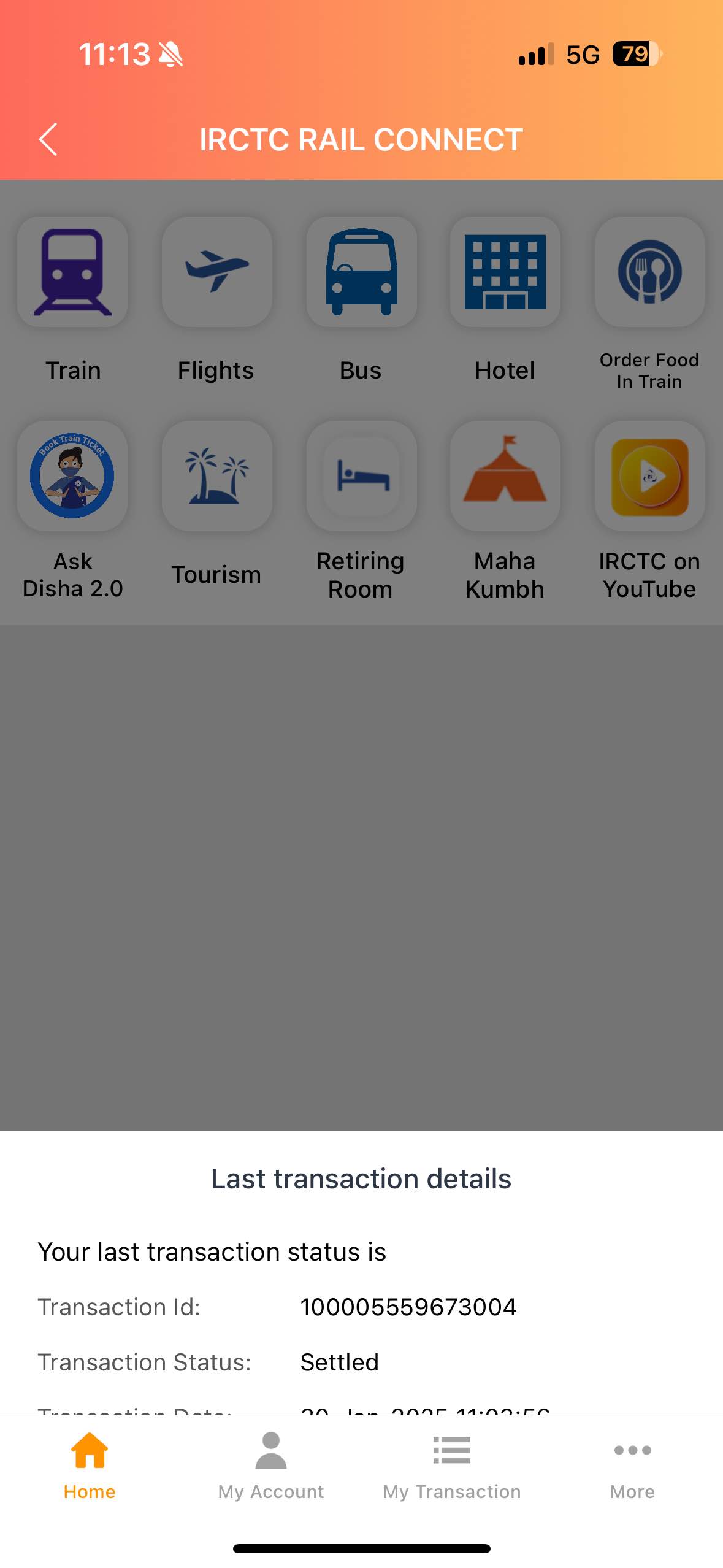Switch to the My Transaction tab
The height and width of the screenshot is (1568, 723).
pos(451,1472)
